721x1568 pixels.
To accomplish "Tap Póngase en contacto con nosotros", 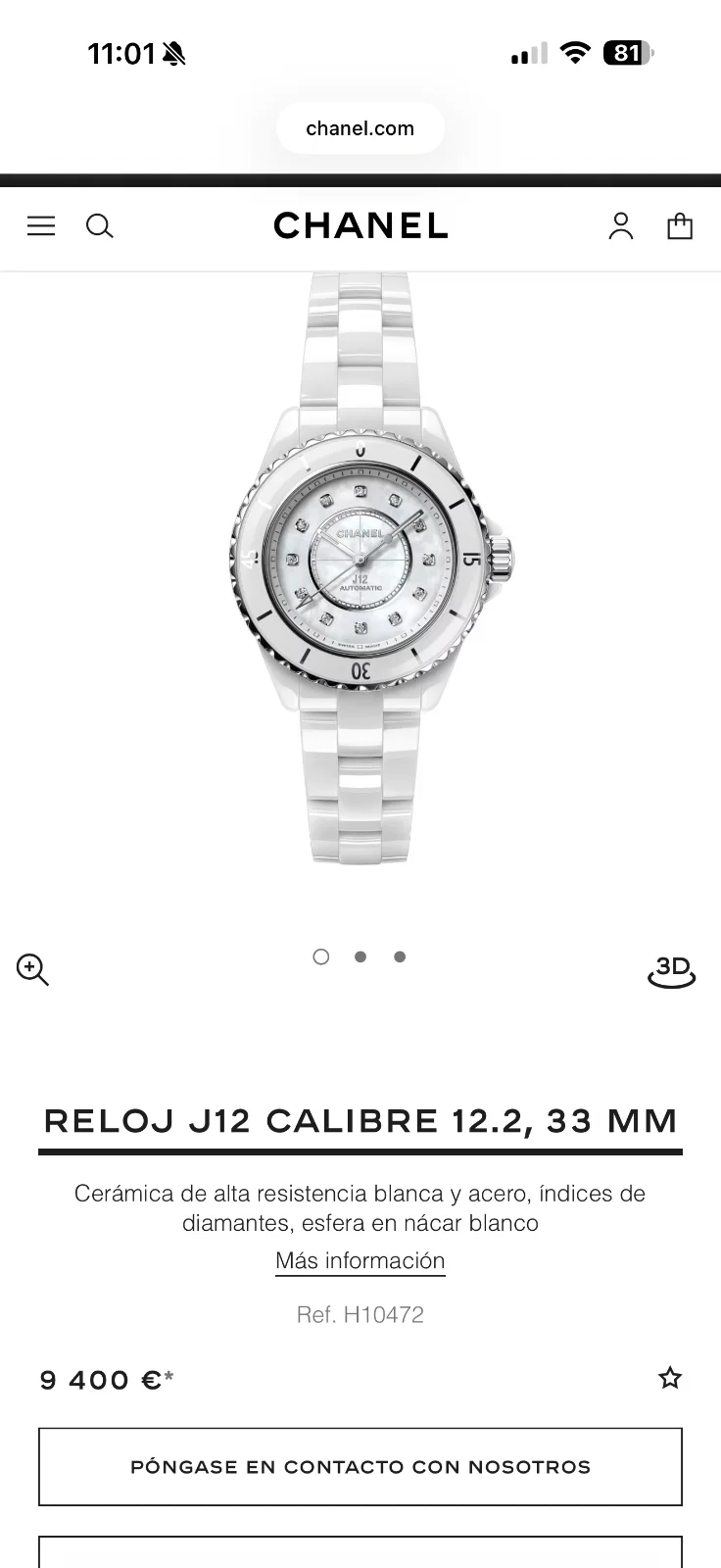I will 360,1467.
